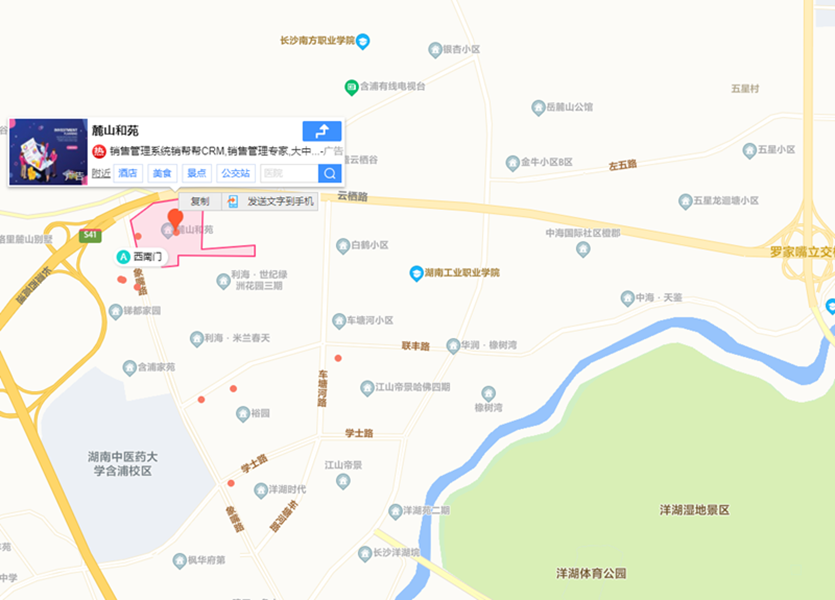Tap the 合浦有线电视台 marker
835x600 pixels.
coord(351,87)
